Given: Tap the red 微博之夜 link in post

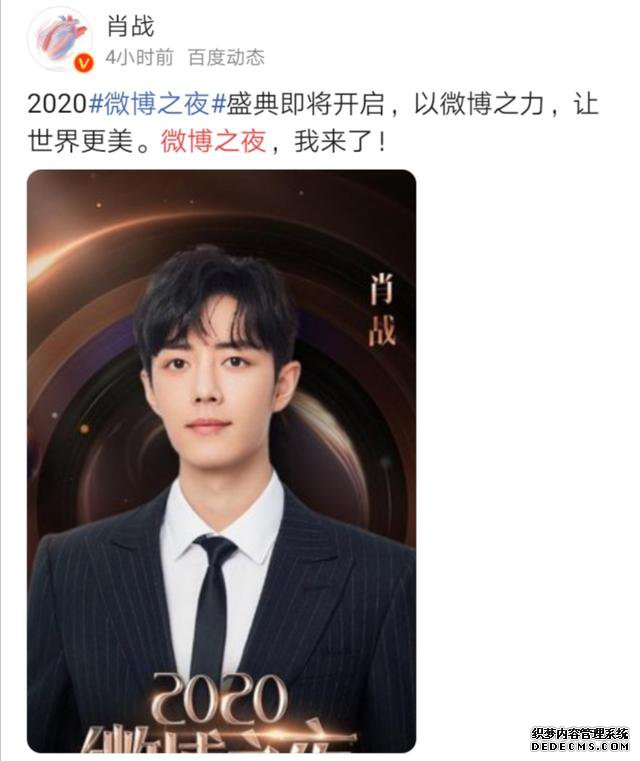Looking at the screenshot, I should [214, 141].
